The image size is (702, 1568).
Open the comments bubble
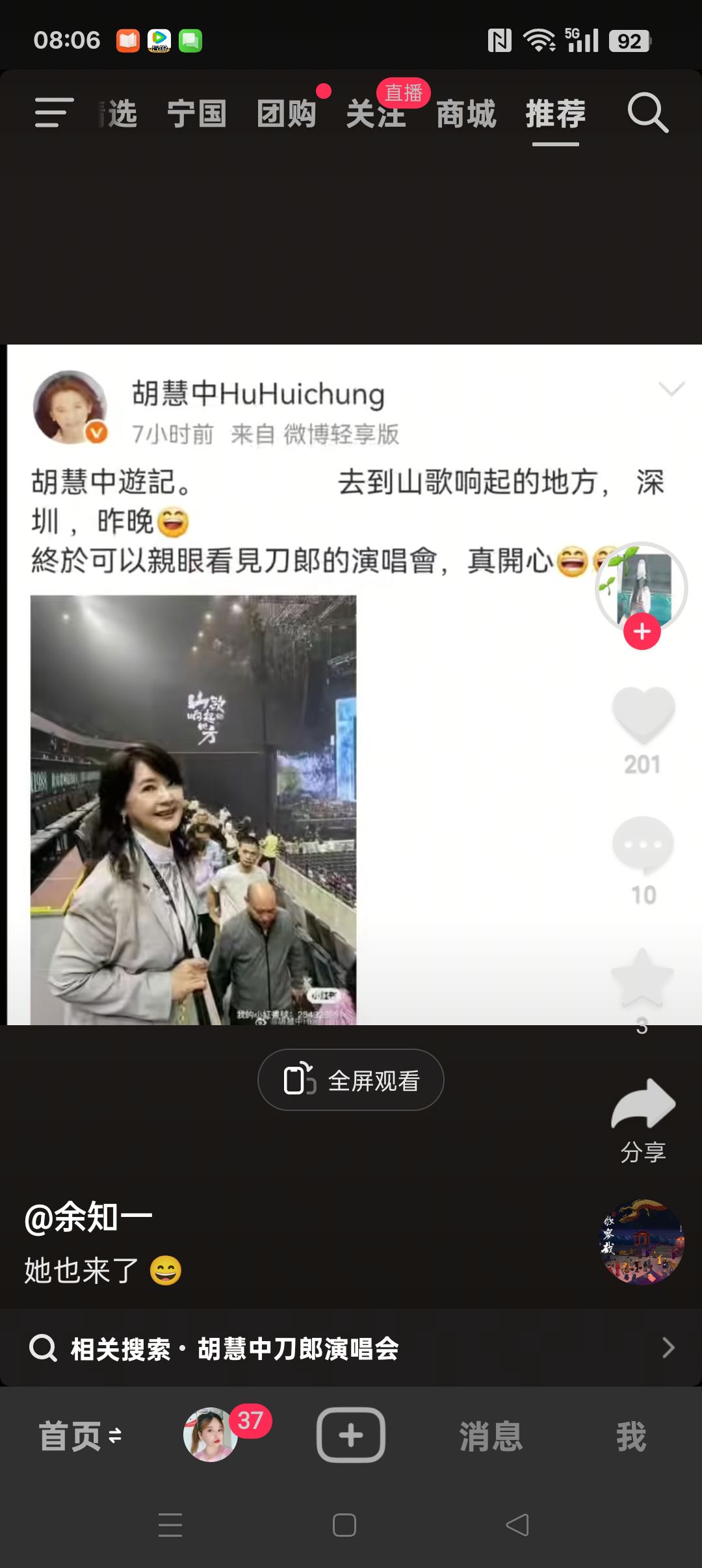(x=643, y=844)
